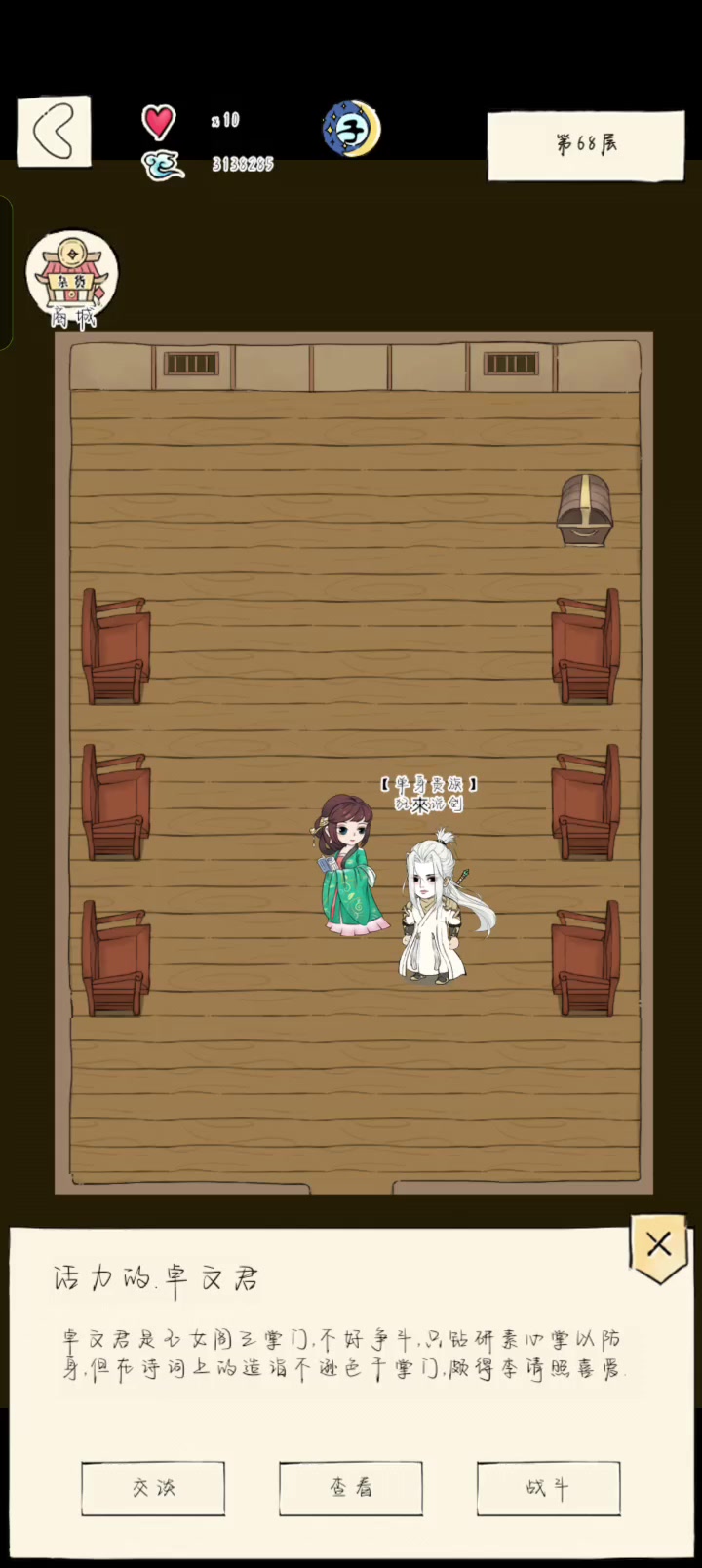
Task: Tap the 交谈 talk button
Action: (x=153, y=1487)
